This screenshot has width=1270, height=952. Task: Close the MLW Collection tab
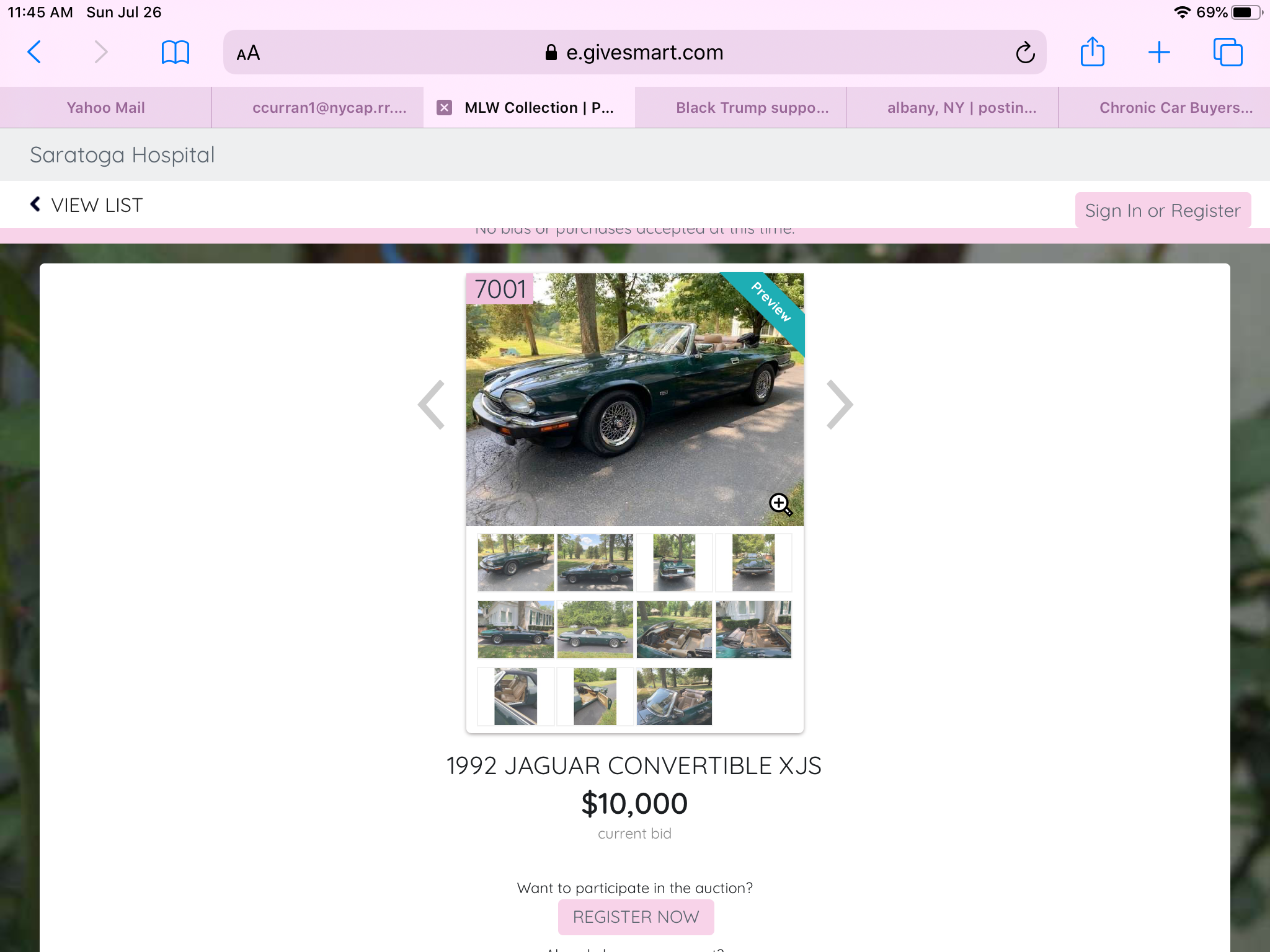444,108
